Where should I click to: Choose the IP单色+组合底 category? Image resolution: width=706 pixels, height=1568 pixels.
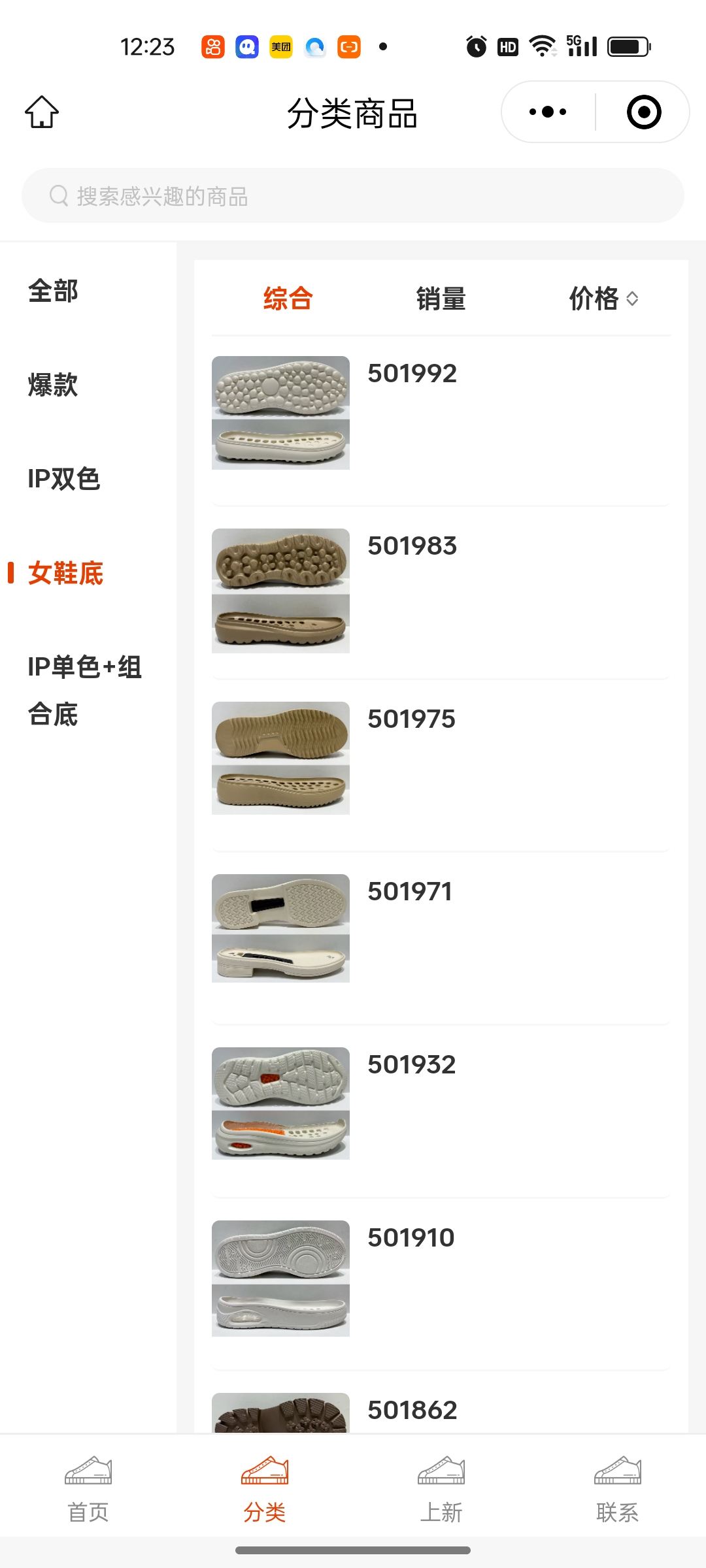84,691
